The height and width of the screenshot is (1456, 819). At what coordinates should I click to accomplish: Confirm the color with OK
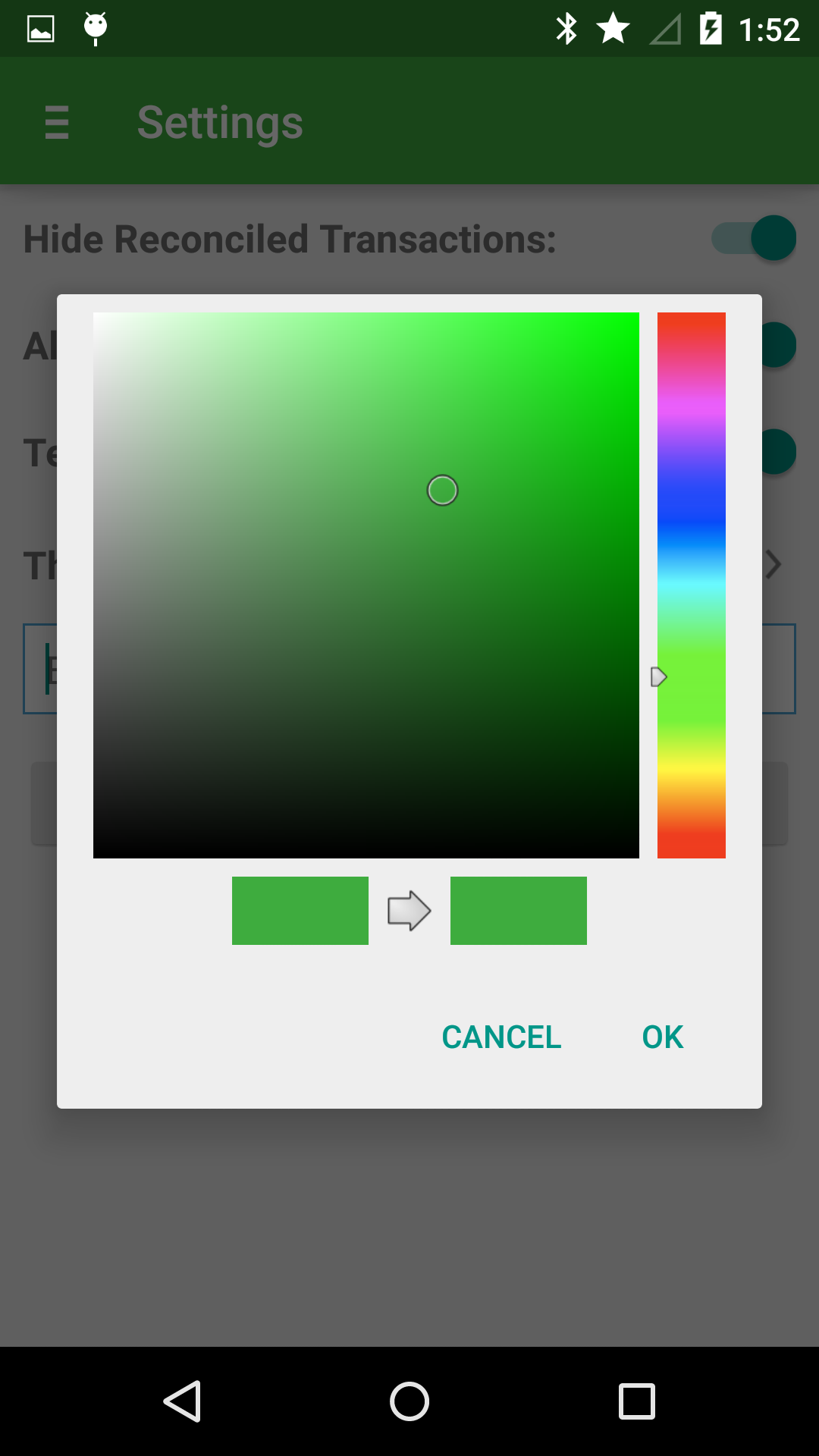tap(662, 1037)
